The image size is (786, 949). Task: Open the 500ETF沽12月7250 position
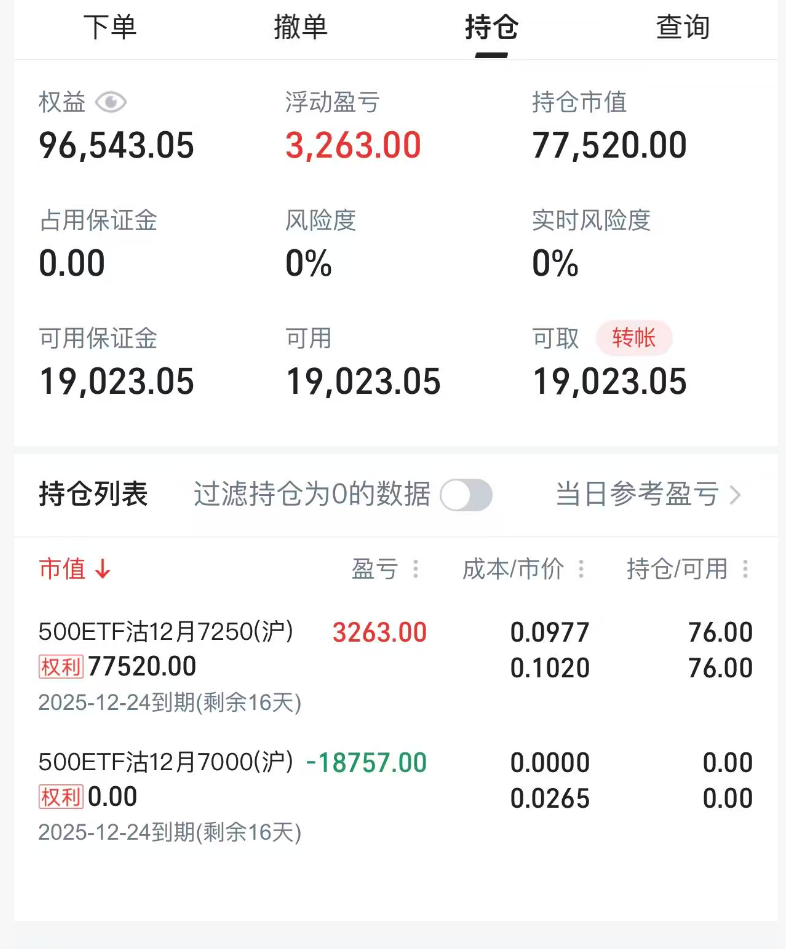pyautogui.click(x=166, y=632)
